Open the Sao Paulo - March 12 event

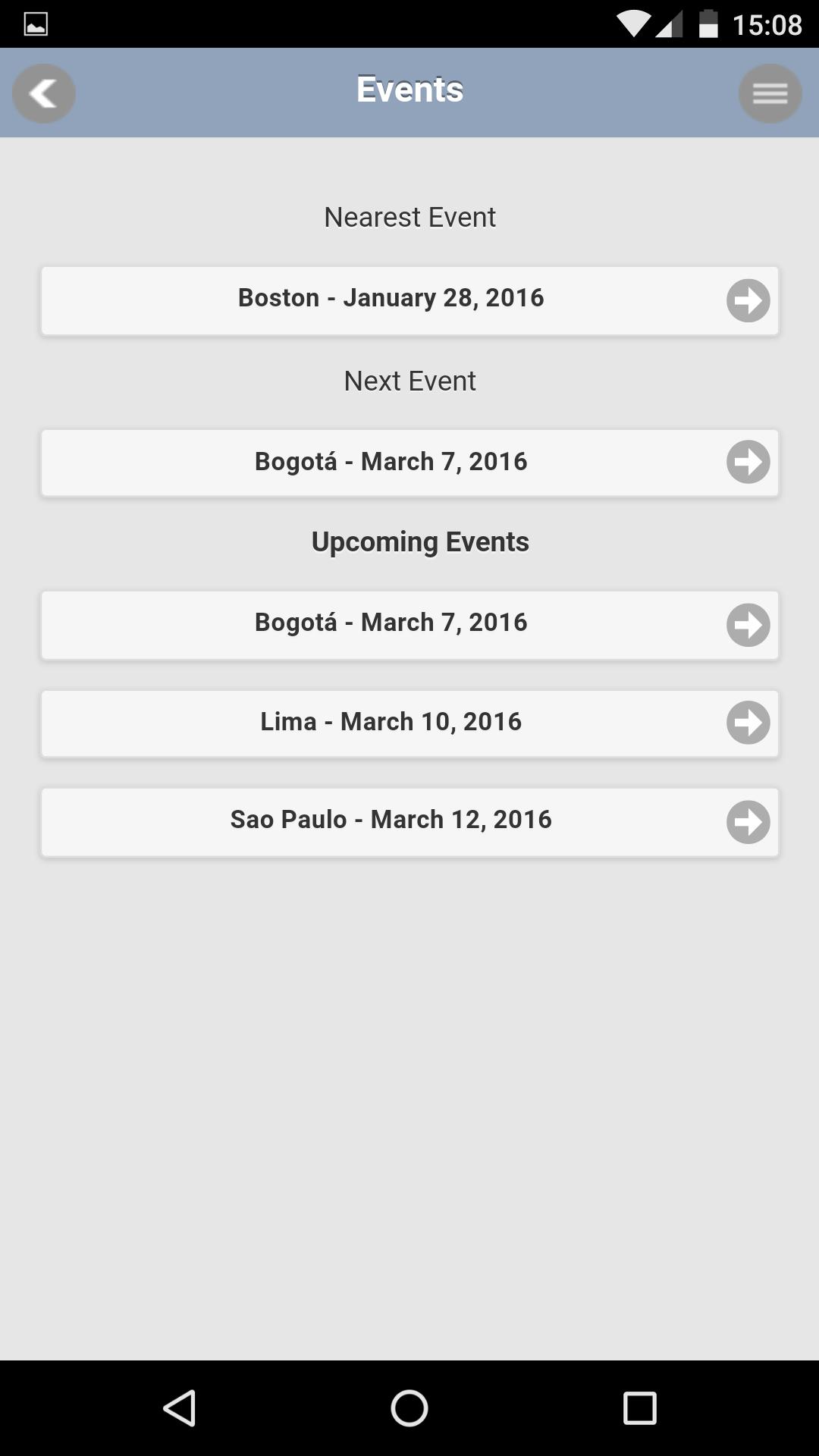point(409,822)
